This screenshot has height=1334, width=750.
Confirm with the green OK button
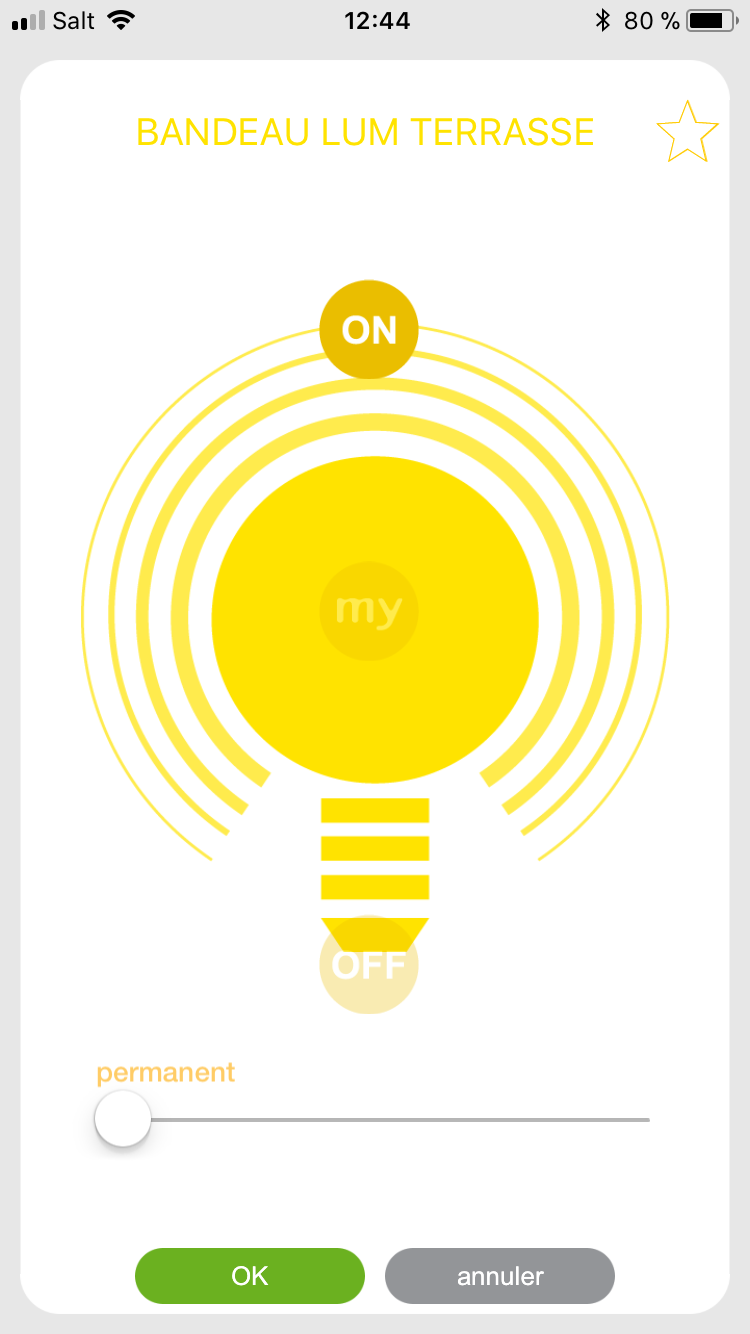pos(250,1276)
